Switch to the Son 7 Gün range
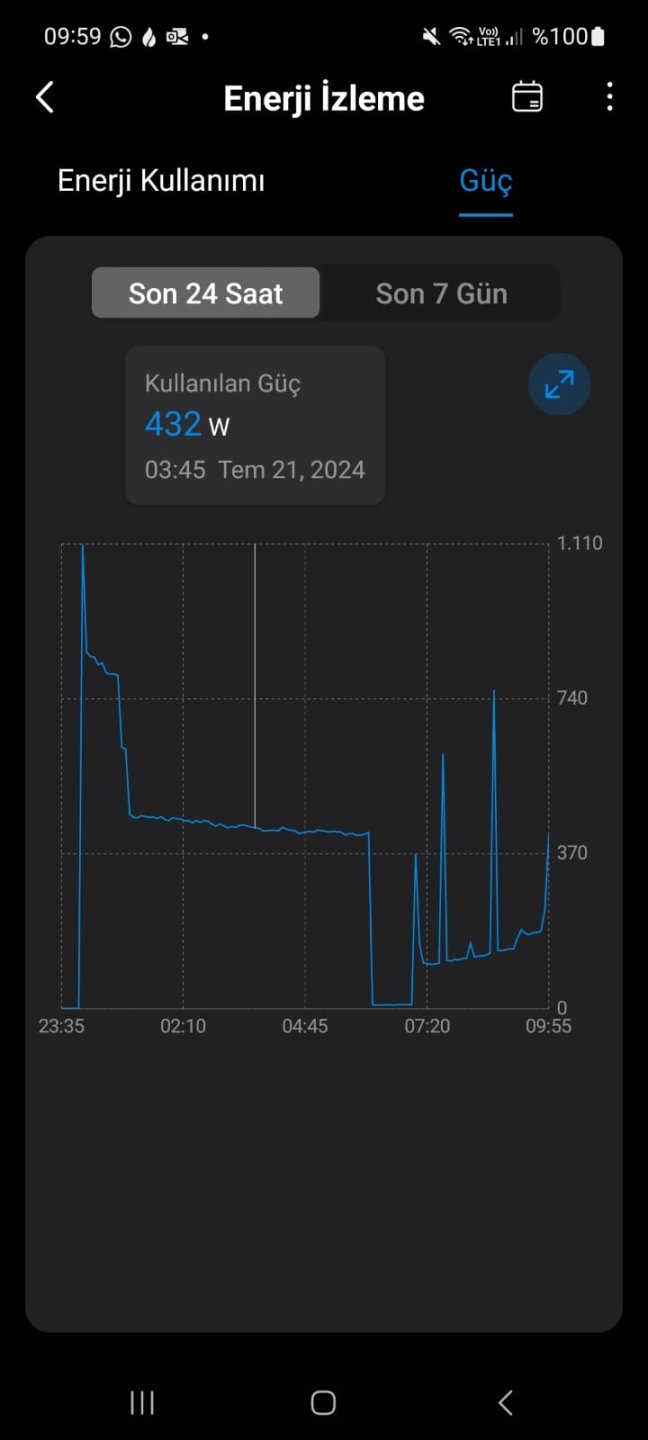 [x=441, y=293]
